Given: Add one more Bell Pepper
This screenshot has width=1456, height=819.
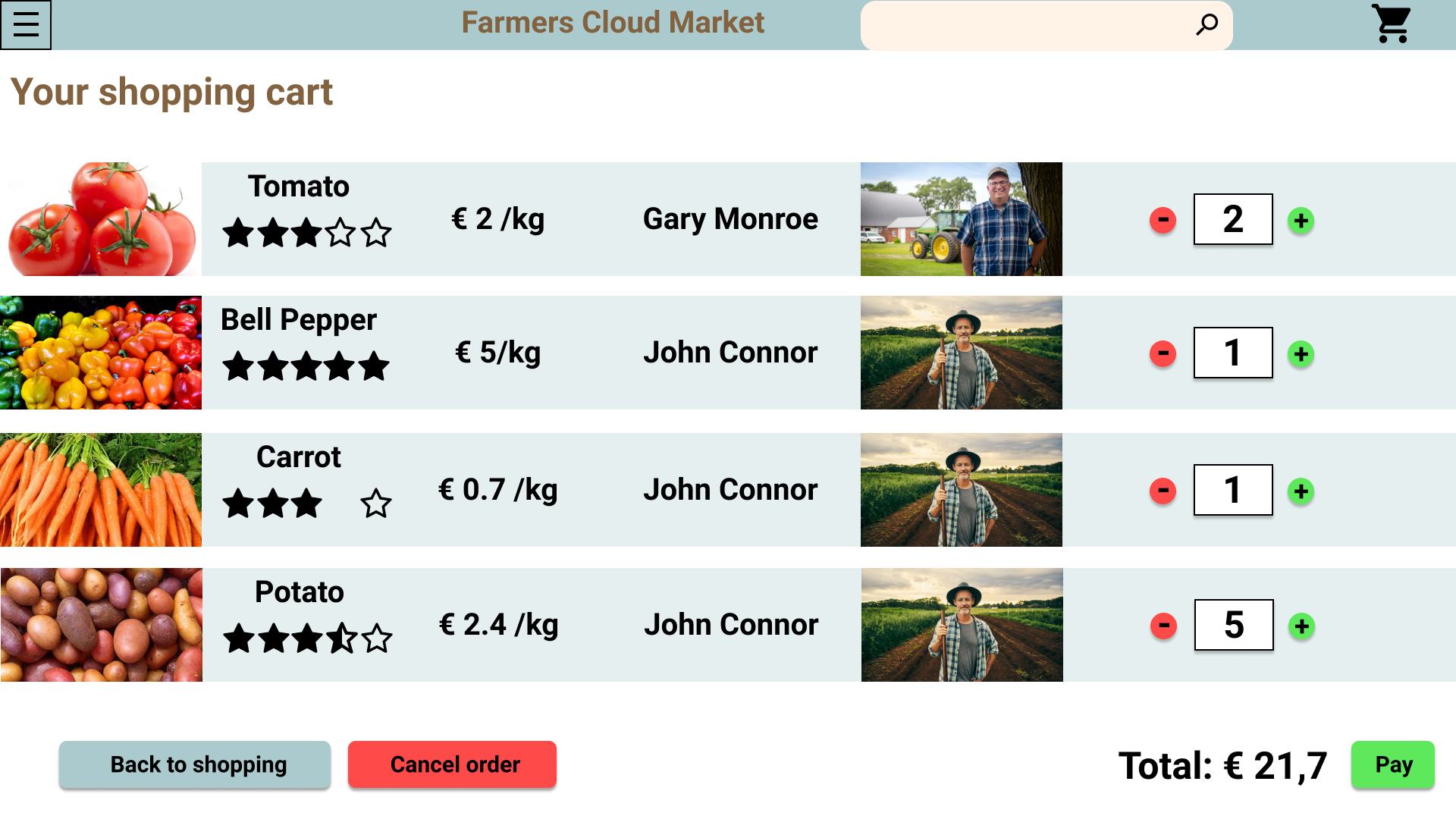Looking at the screenshot, I should tap(1301, 354).
